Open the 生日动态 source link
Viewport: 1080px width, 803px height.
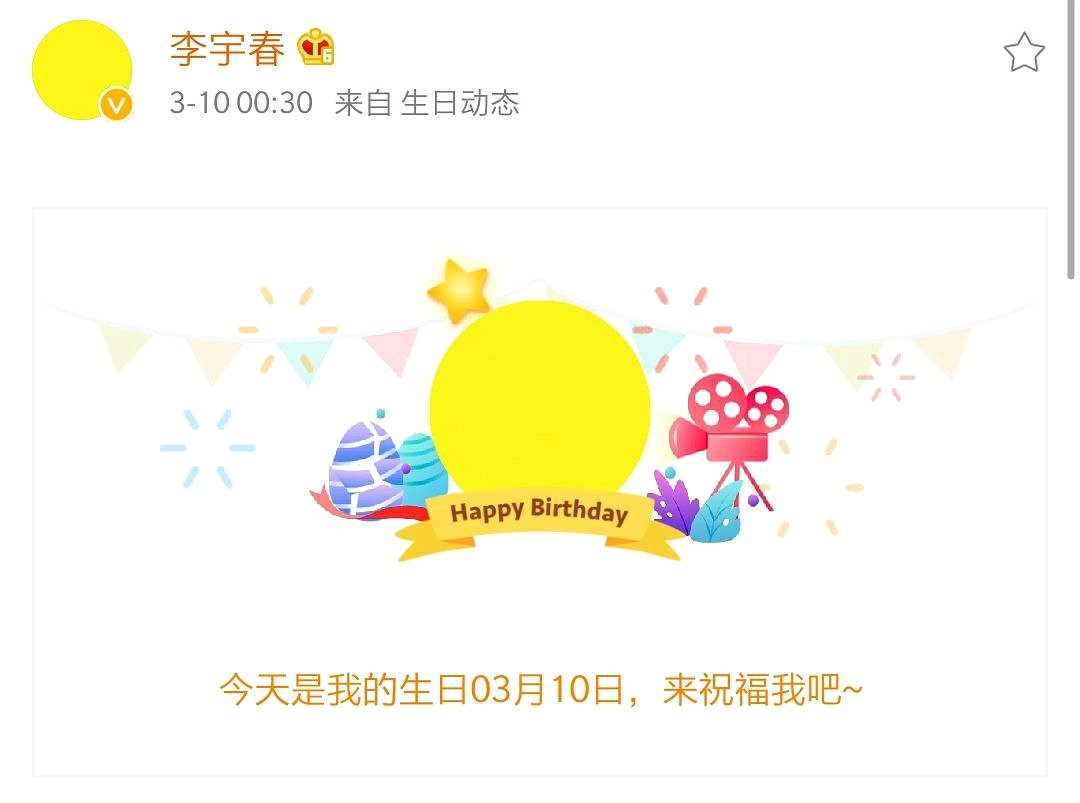460,103
